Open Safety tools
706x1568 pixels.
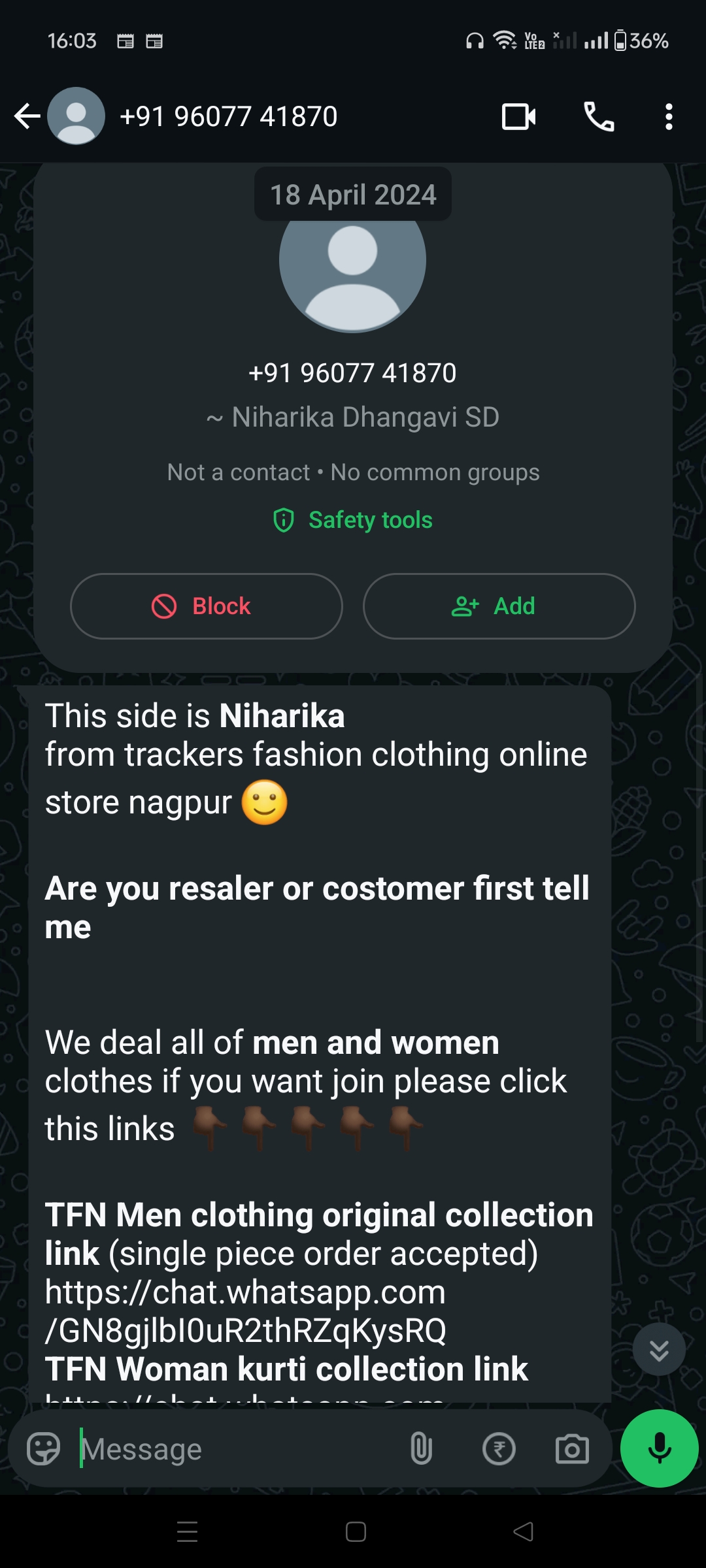tap(353, 520)
